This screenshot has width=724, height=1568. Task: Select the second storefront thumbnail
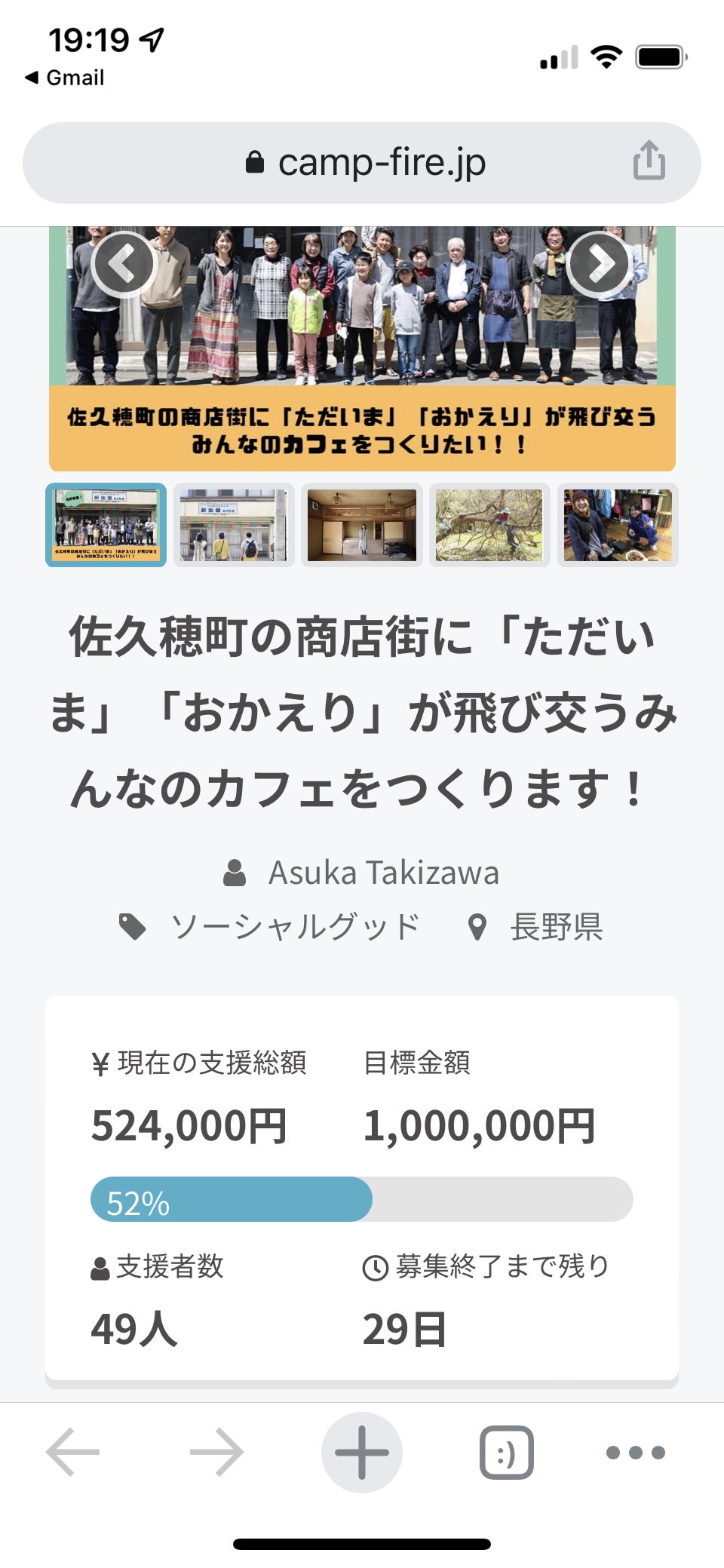pyautogui.click(x=234, y=525)
